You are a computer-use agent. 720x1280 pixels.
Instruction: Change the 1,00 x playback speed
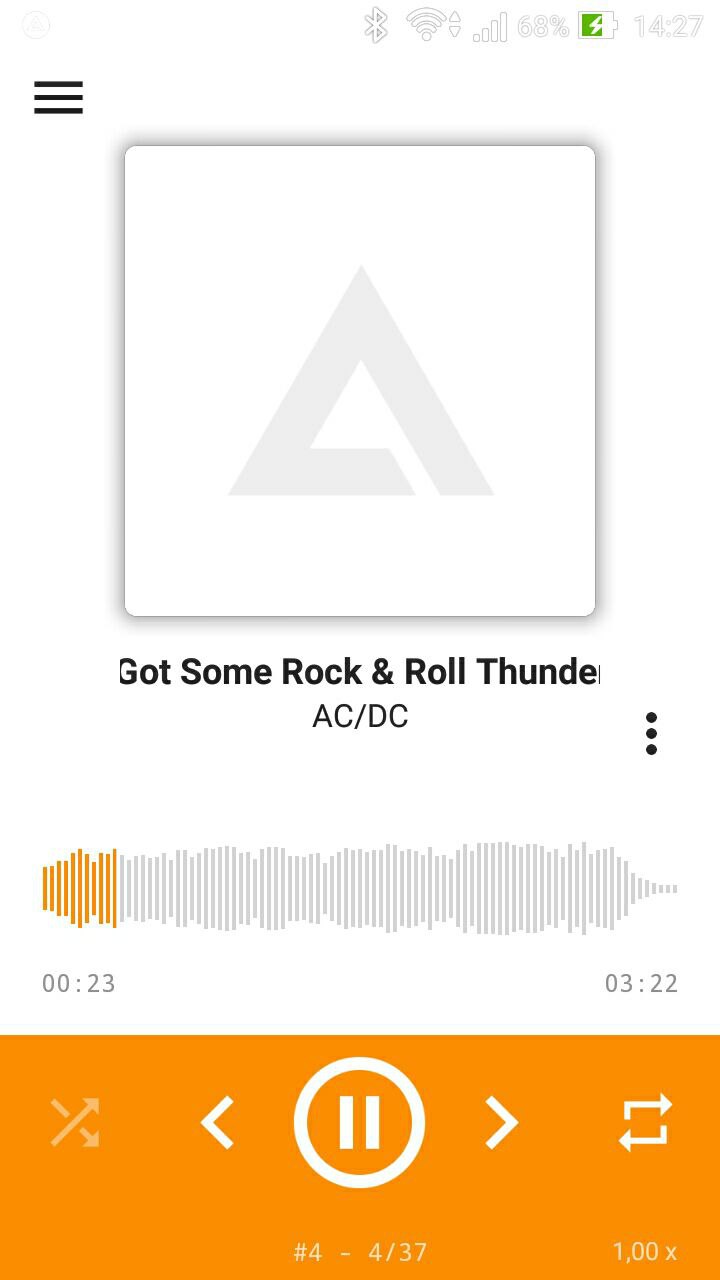pyautogui.click(x=645, y=1251)
